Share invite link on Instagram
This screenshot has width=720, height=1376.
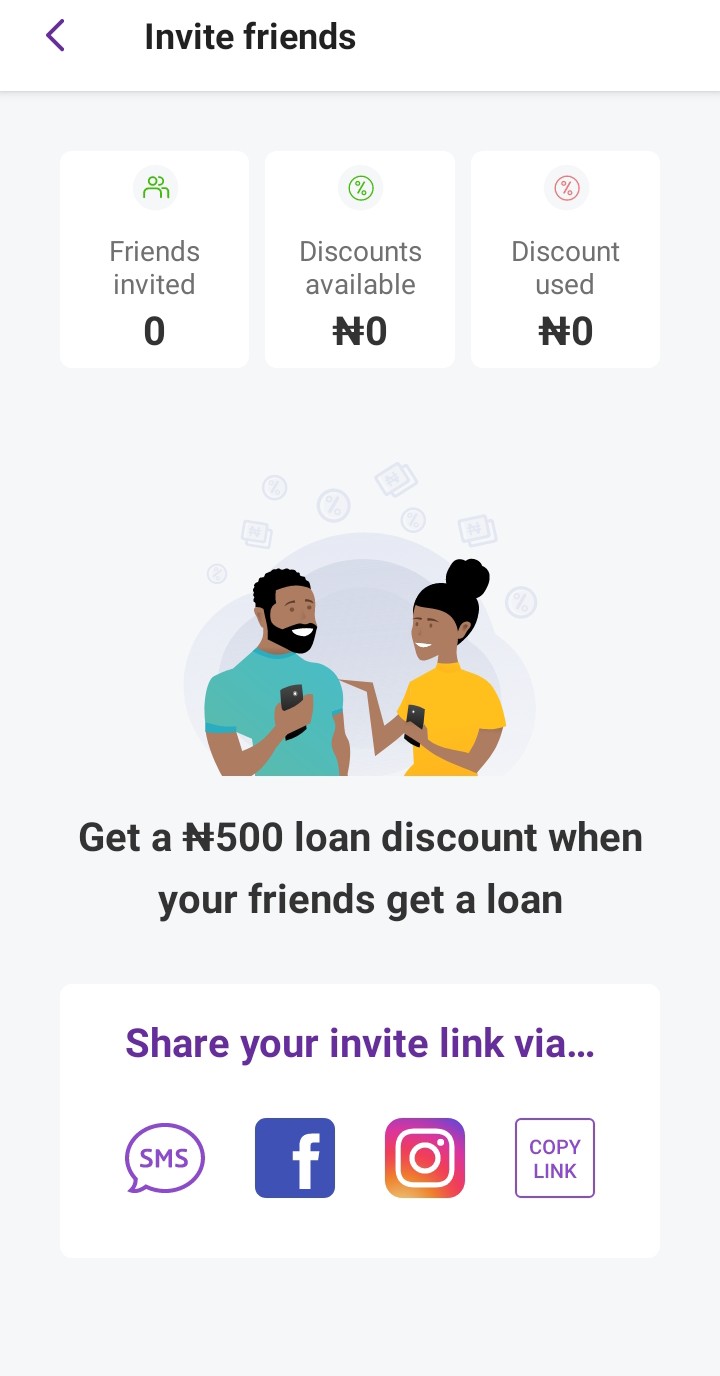425,1158
